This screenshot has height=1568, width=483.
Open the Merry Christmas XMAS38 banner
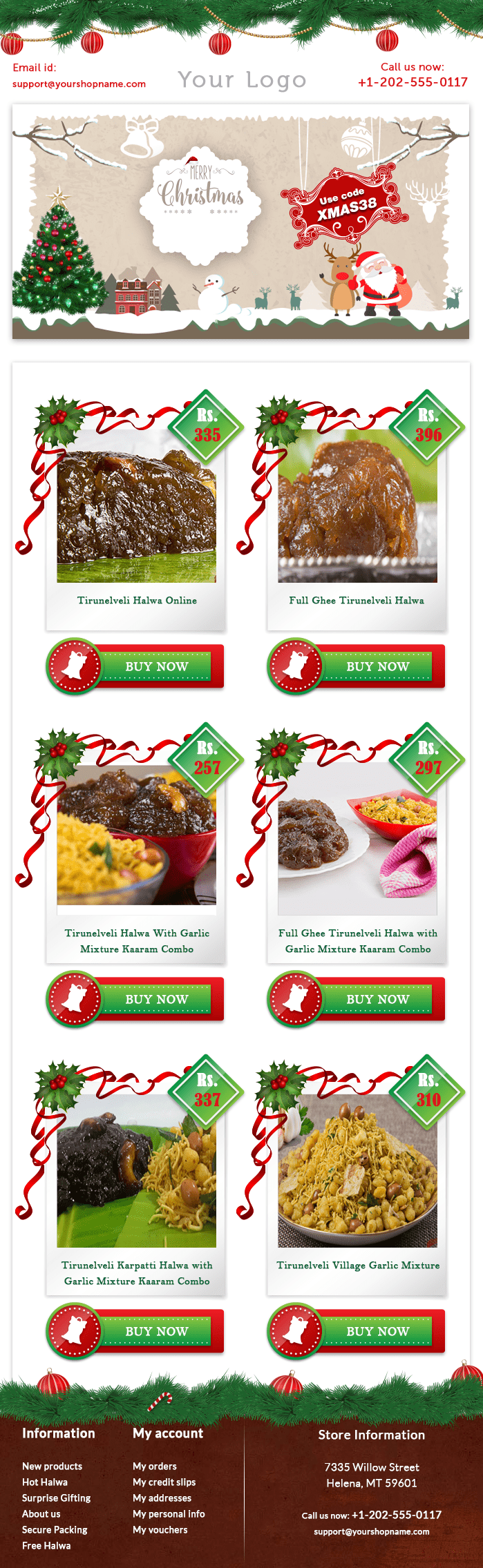click(241, 221)
